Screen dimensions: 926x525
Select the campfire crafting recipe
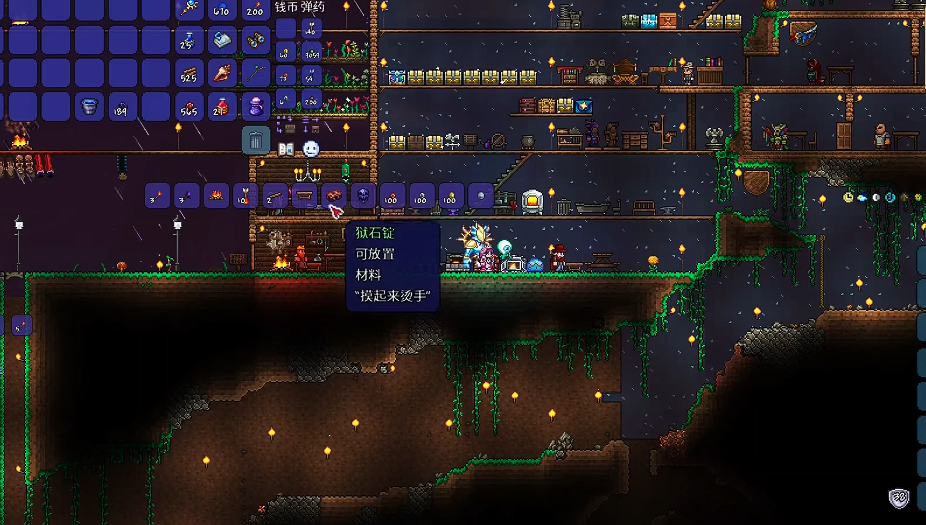coord(217,196)
